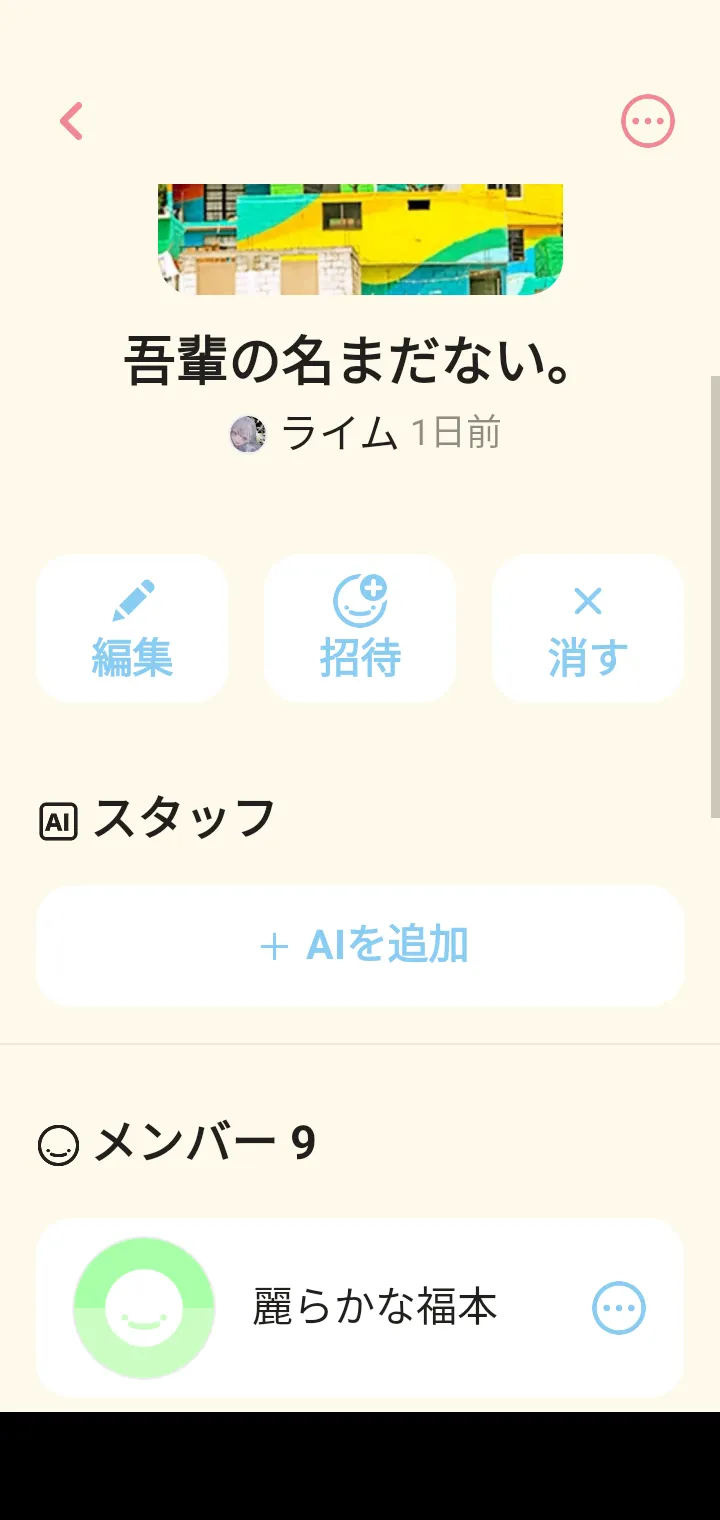720x1520 pixels.
Task: Delete using the 消す button
Action: click(x=588, y=629)
